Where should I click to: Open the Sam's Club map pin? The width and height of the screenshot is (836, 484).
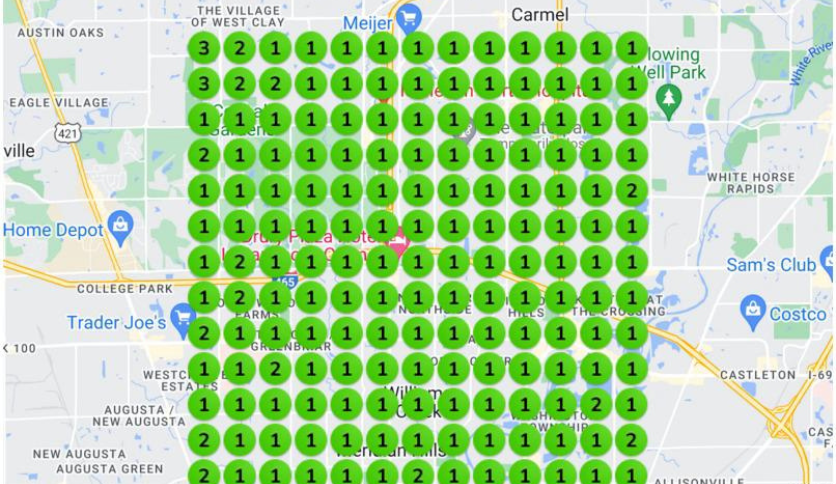[828, 261]
